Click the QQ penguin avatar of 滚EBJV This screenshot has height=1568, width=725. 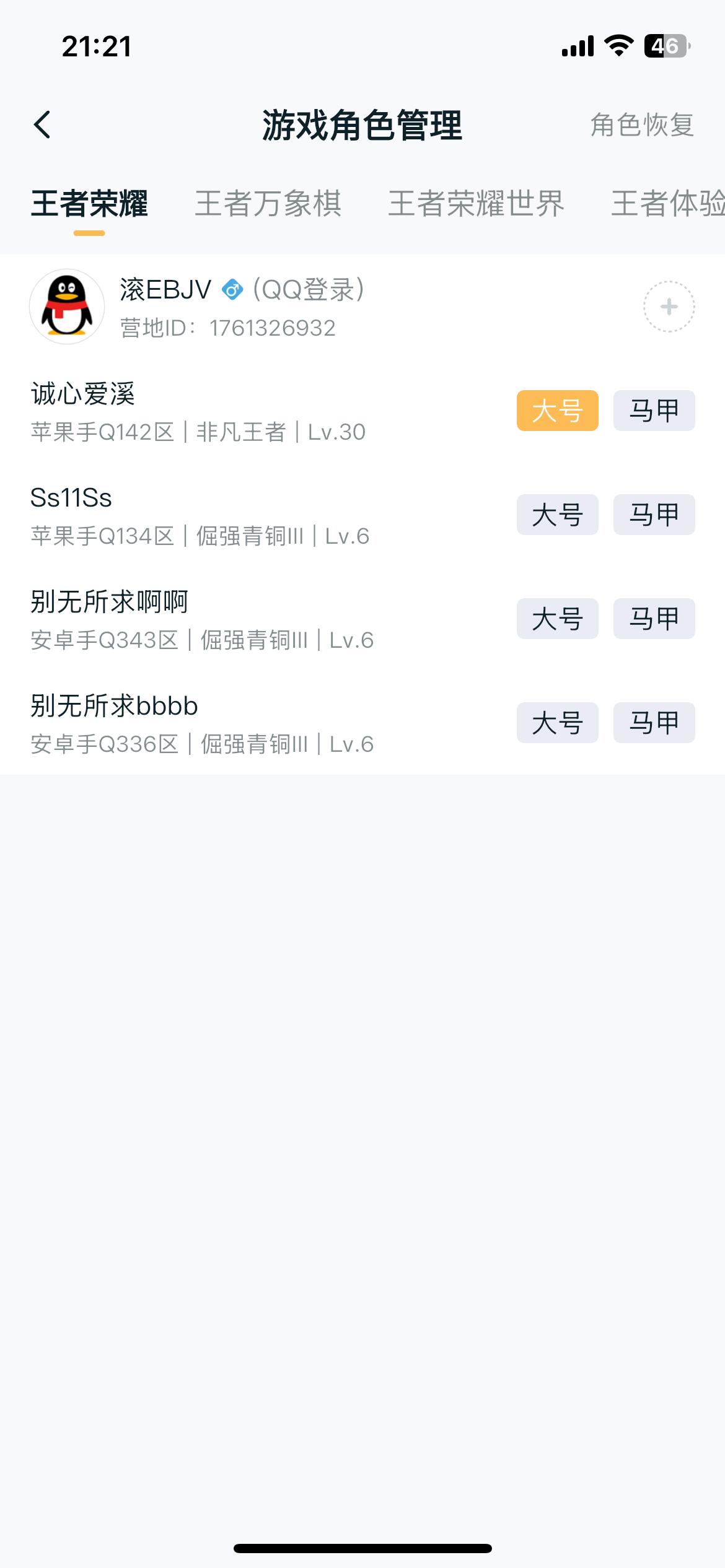tap(66, 305)
